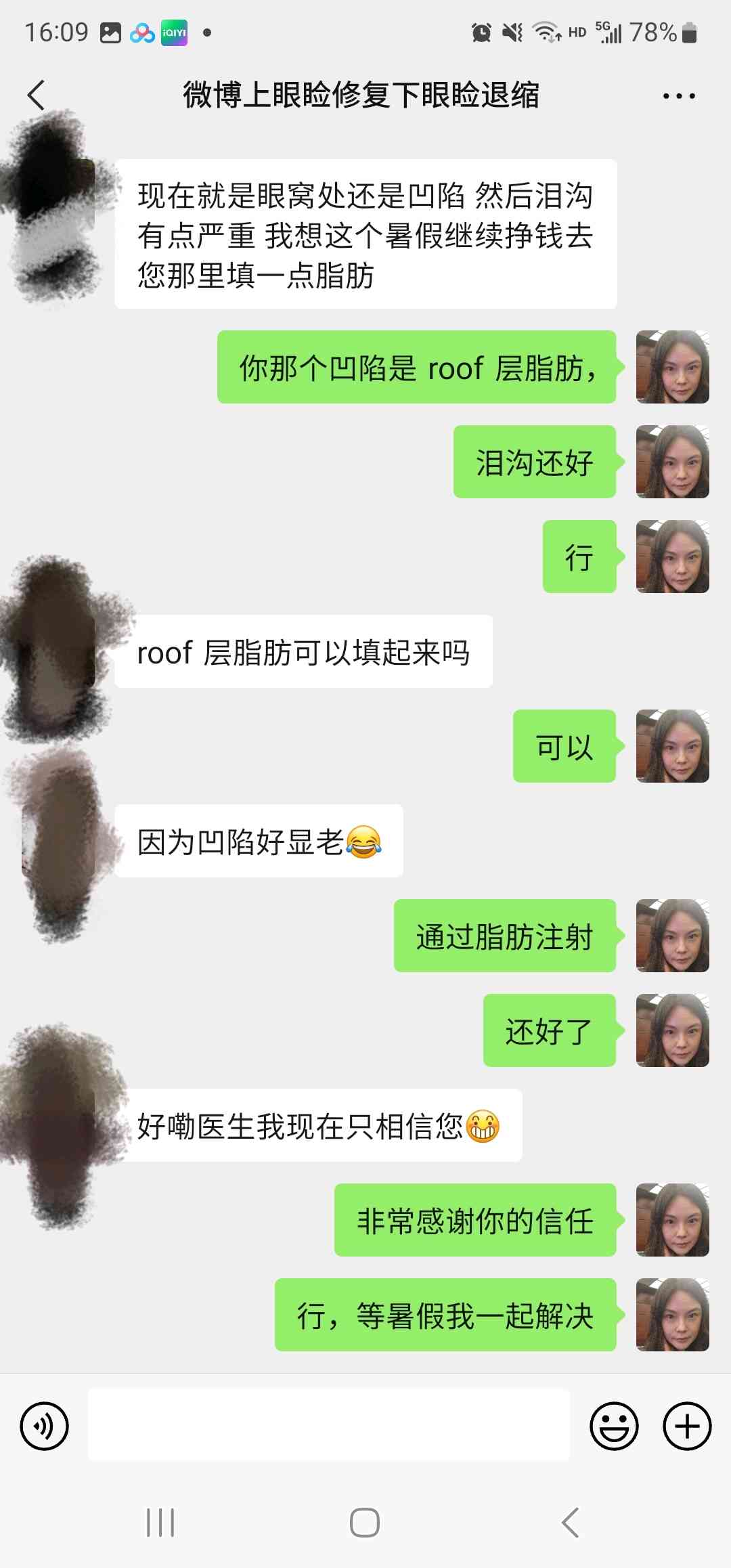
Task: Tap sender avatar beside '泪沟还好' message
Action: coord(672,462)
